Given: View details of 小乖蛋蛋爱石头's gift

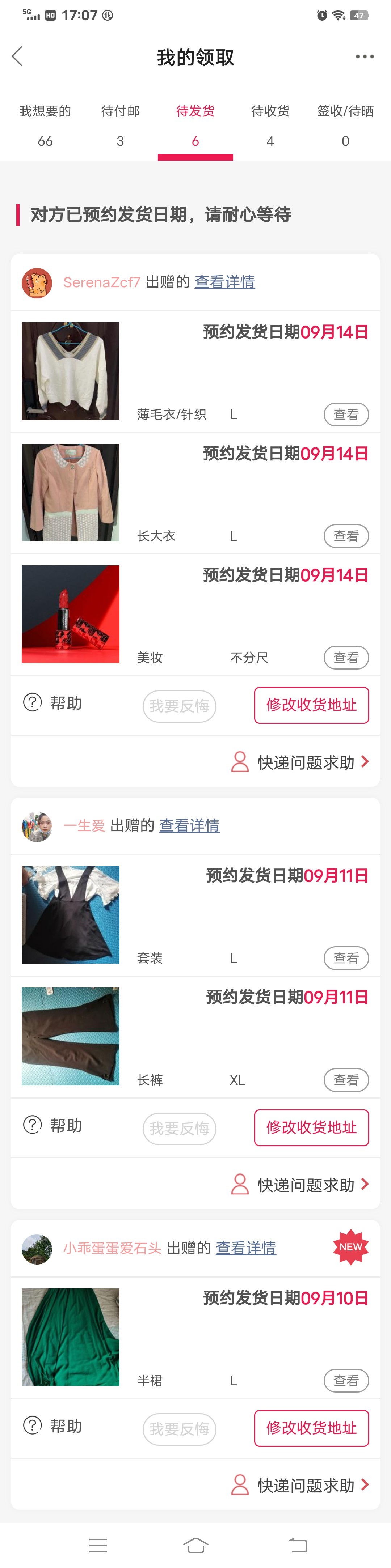Looking at the screenshot, I should [245, 1248].
